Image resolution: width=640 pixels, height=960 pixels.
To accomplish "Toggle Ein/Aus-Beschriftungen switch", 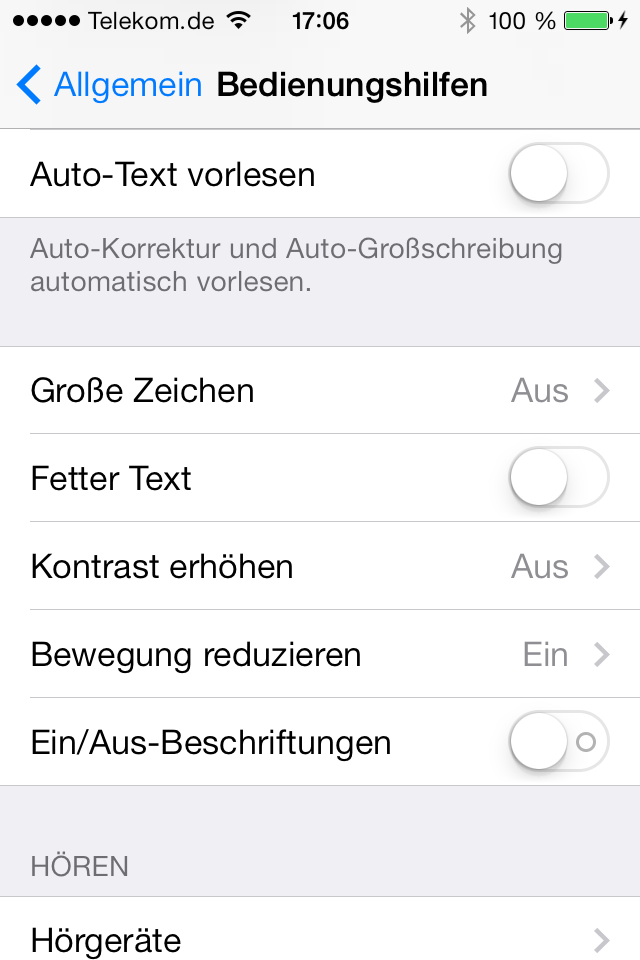I will 558,742.
